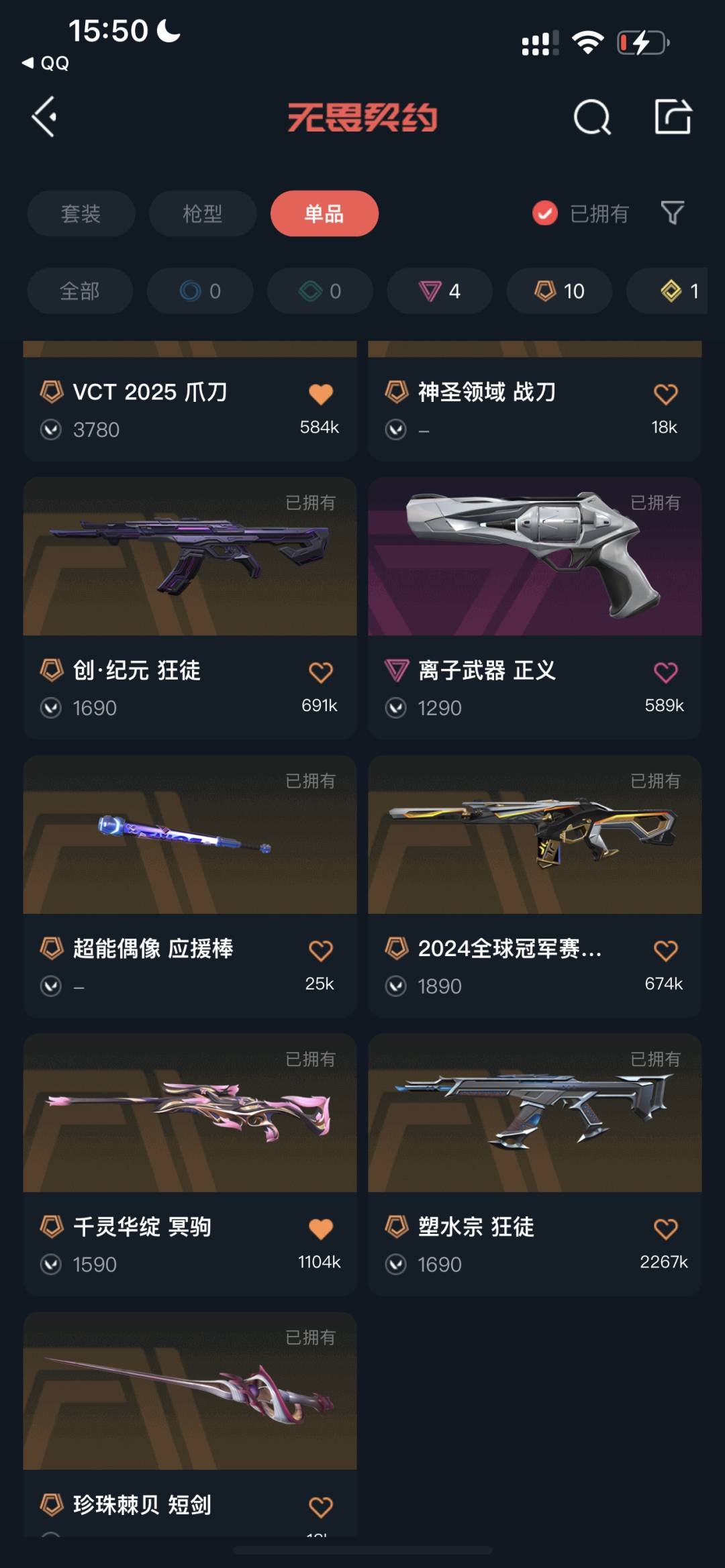Switch to the 枪型 tab
Viewport: 725px width, 1568px height.
tap(202, 213)
